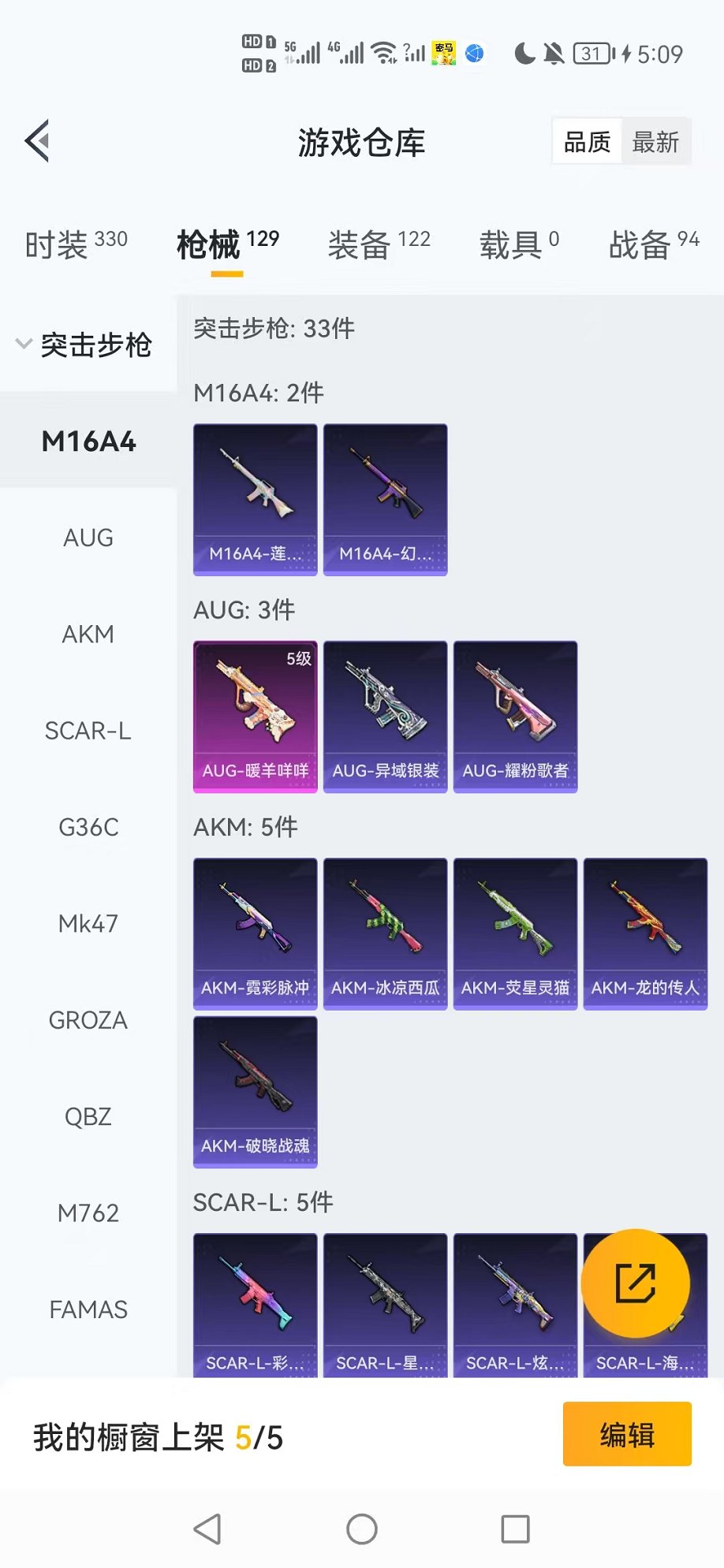
Task: Open the AUG-暖羊咩咩 skin
Action: pyautogui.click(x=256, y=716)
